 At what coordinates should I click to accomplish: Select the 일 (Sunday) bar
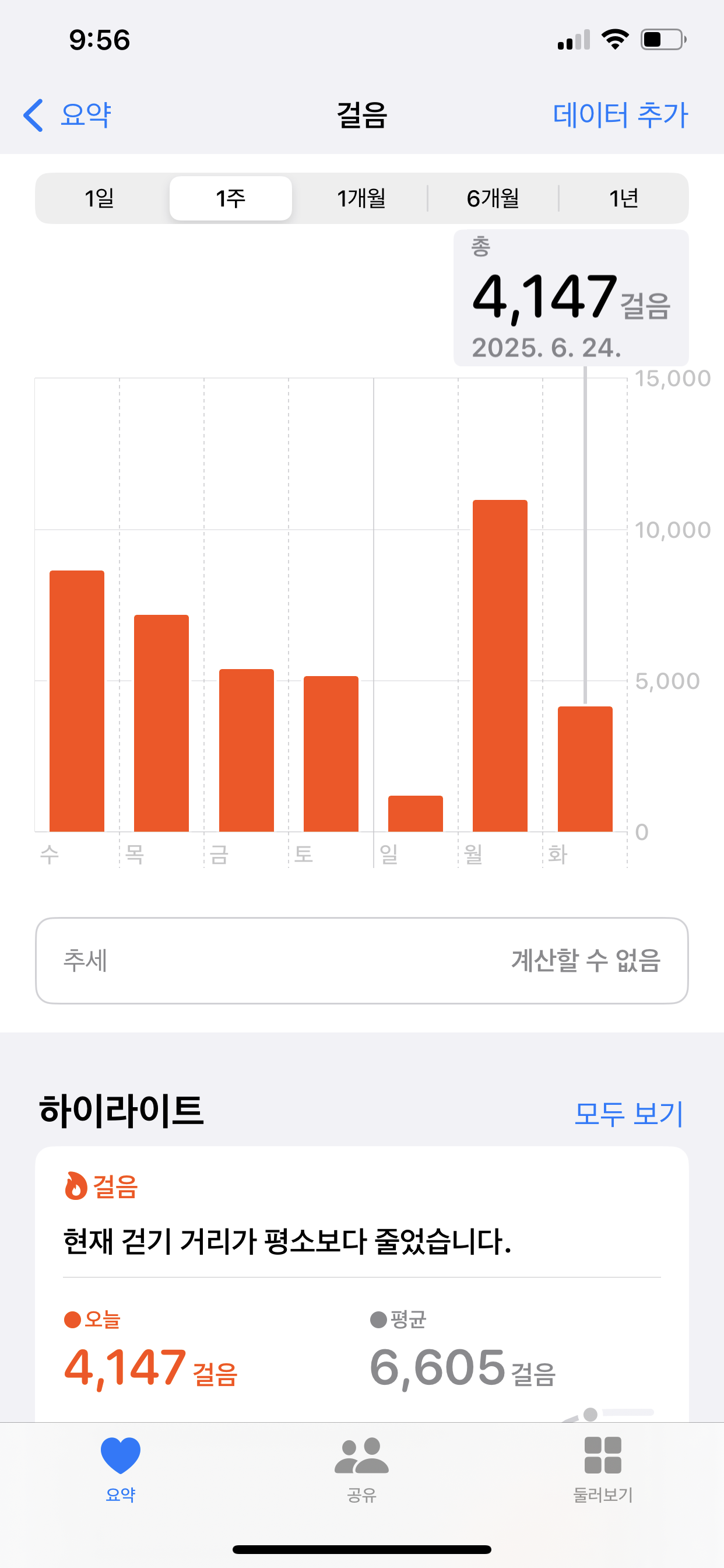(x=416, y=813)
